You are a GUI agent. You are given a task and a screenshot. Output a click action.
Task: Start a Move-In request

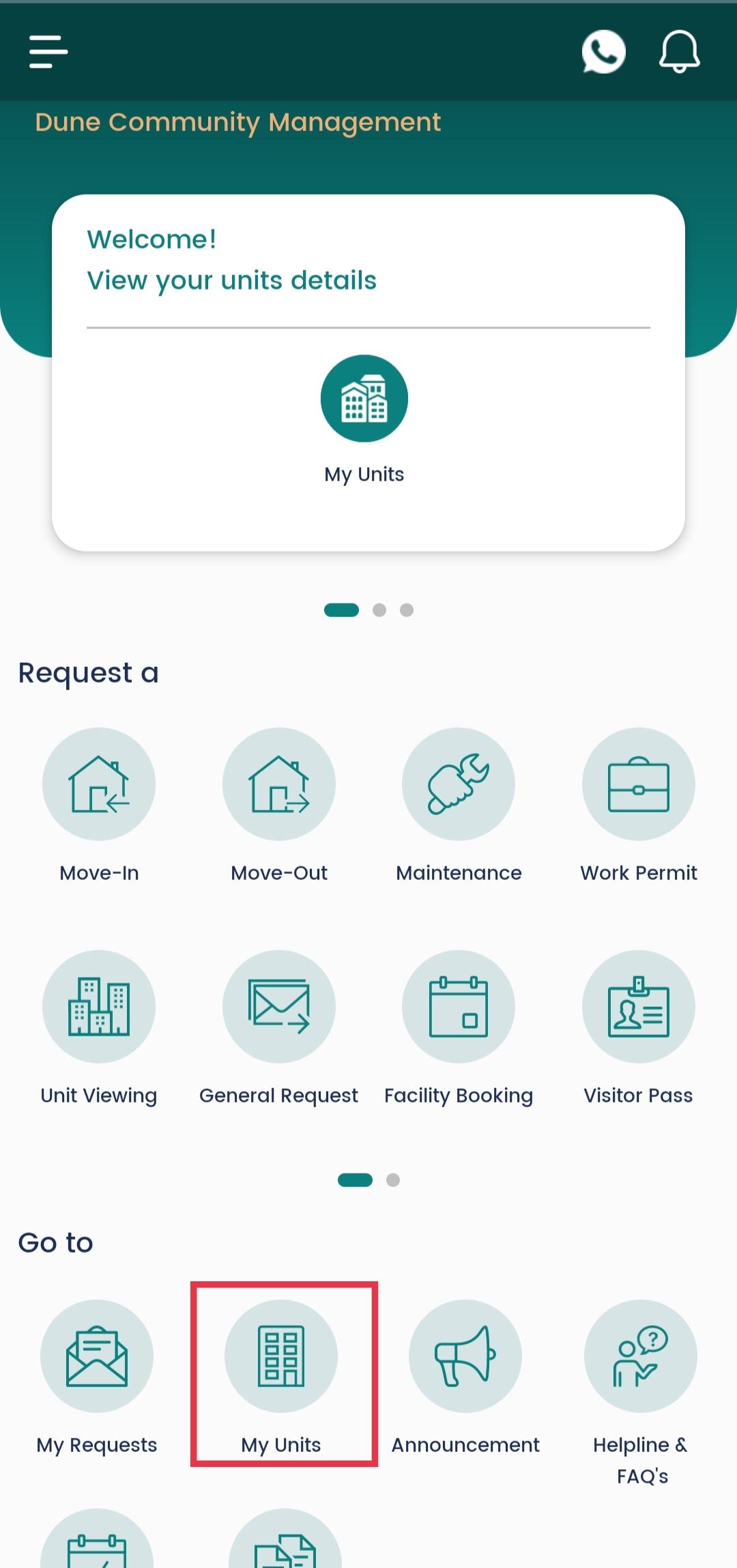click(x=99, y=784)
